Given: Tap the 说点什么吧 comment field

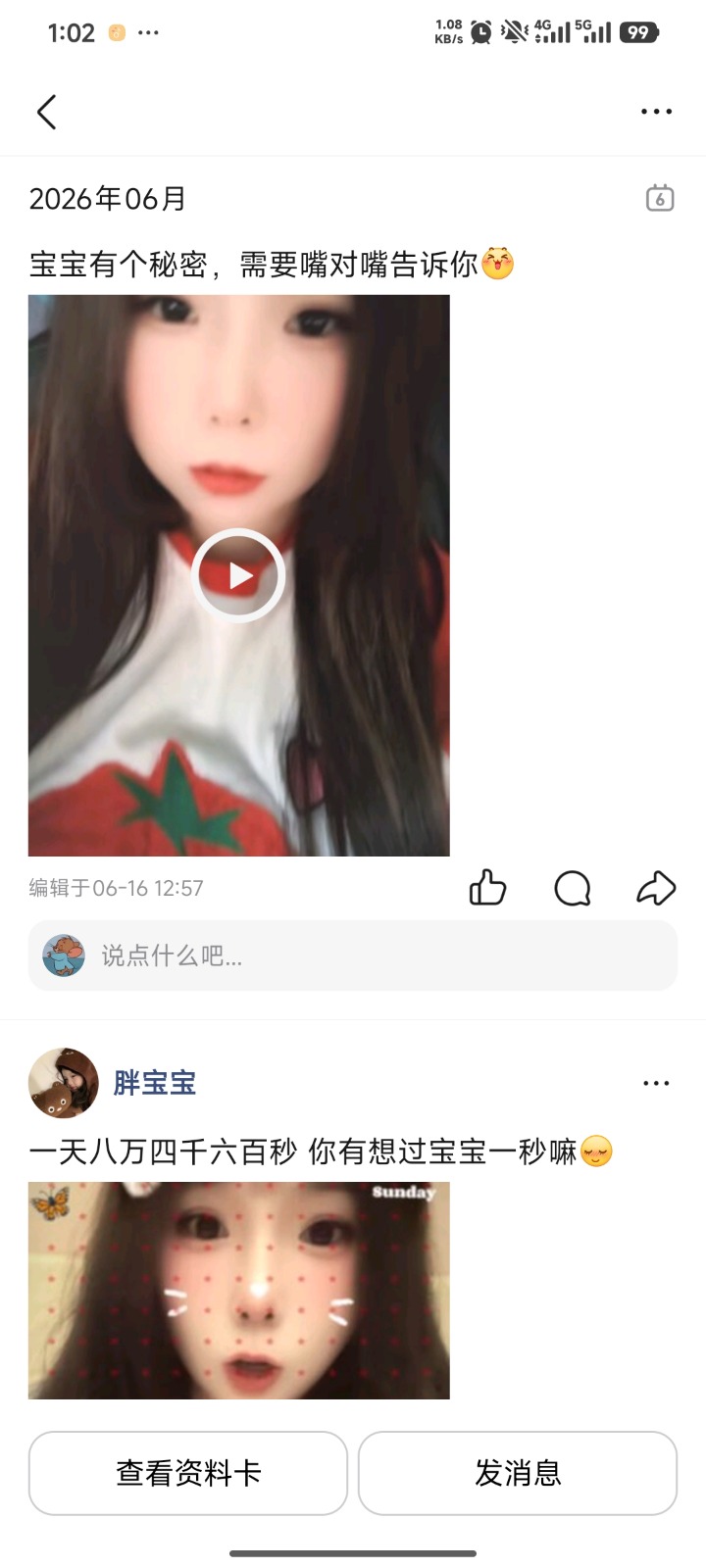Looking at the screenshot, I should (x=353, y=955).
